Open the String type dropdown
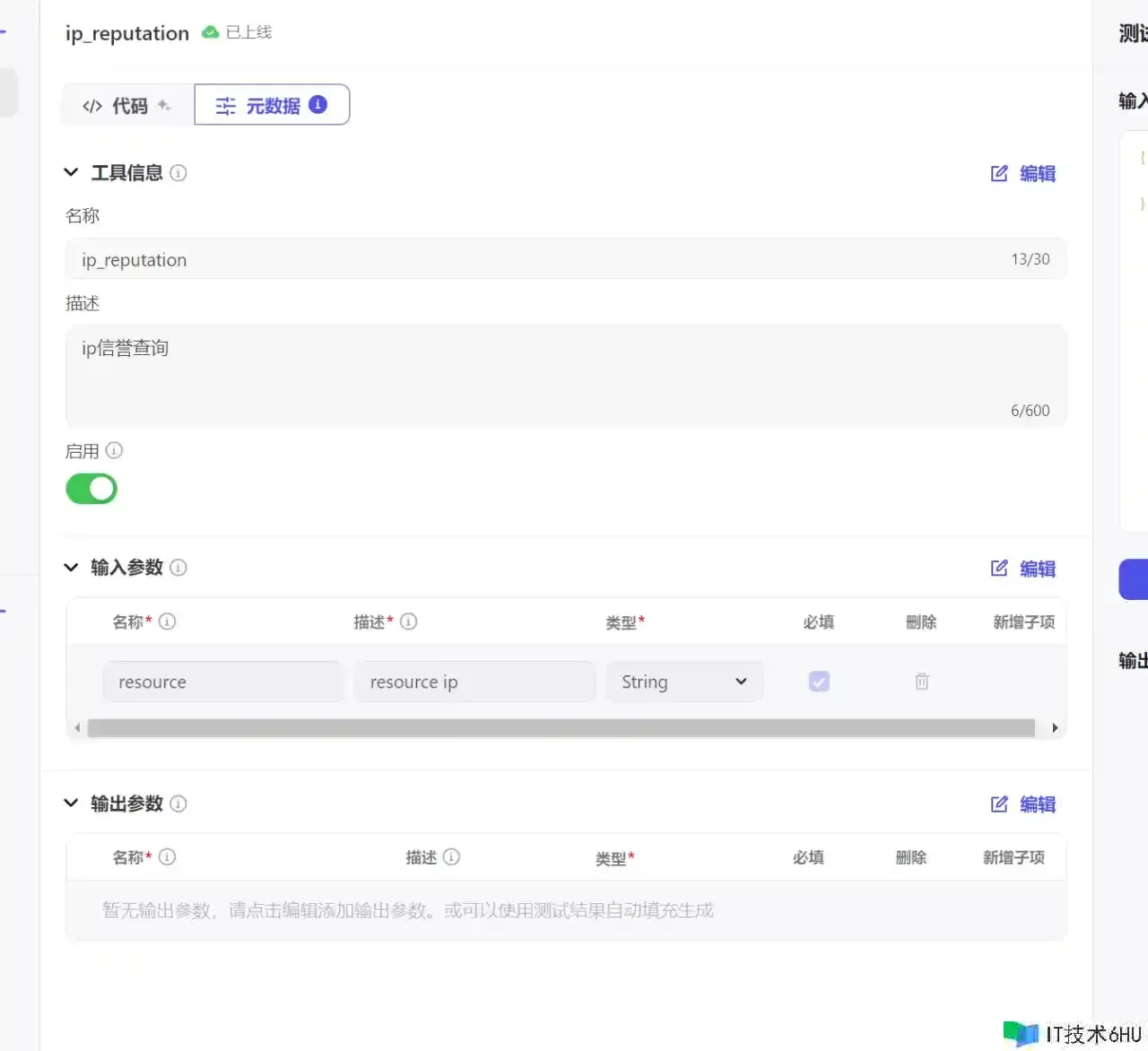This screenshot has width=1148, height=1051. click(x=684, y=682)
